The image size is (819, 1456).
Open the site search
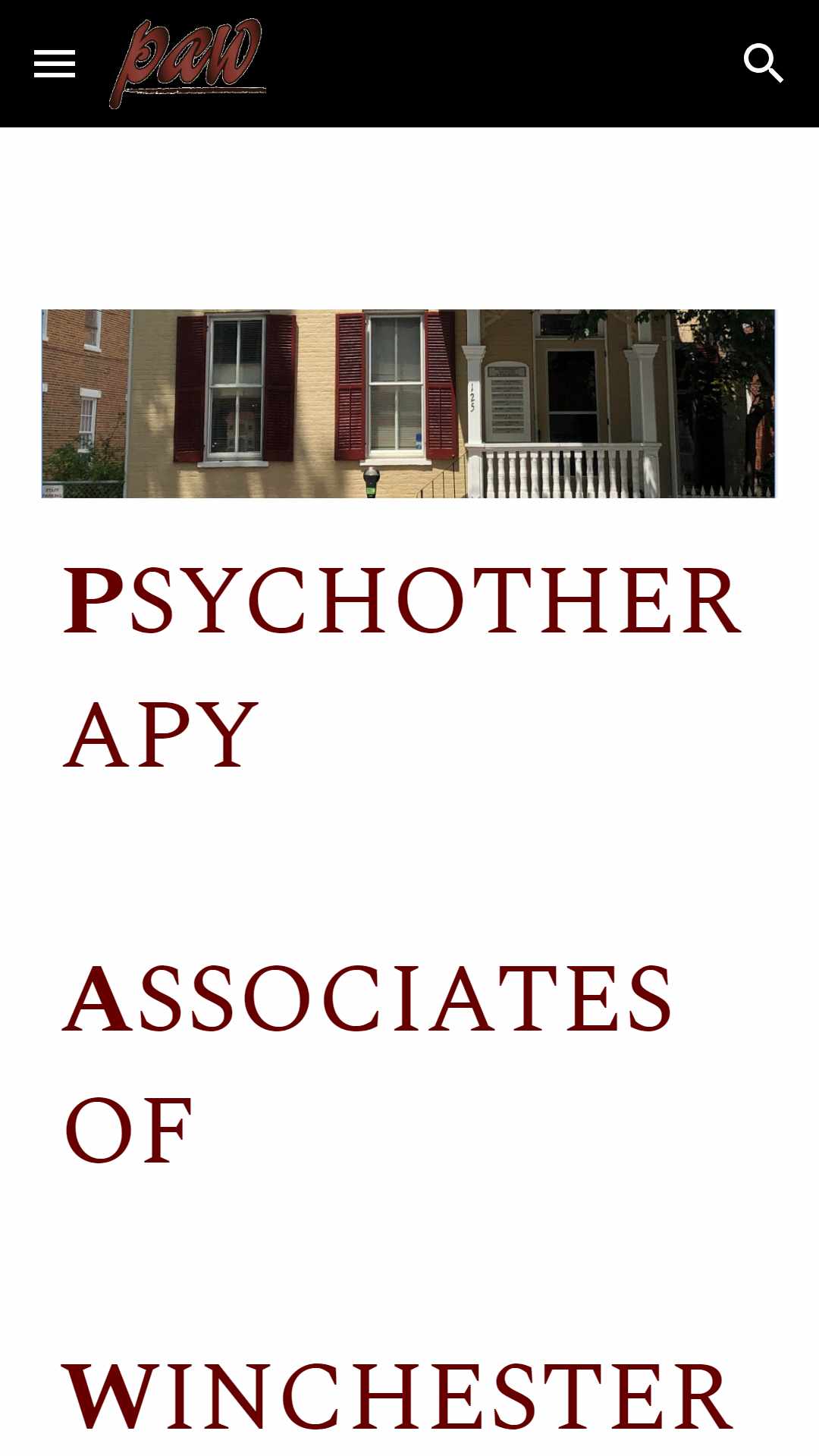click(763, 64)
